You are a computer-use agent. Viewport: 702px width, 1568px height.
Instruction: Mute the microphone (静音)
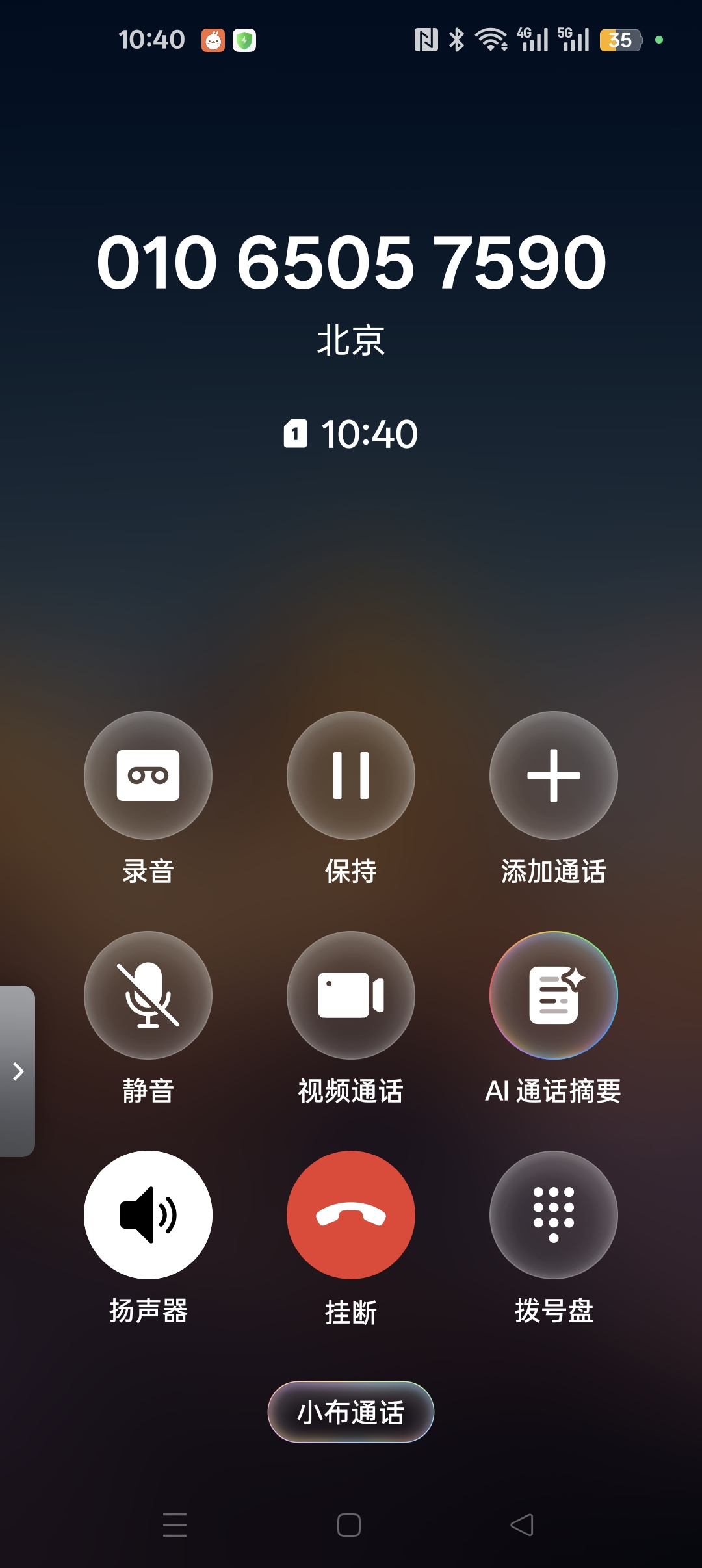(148, 995)
